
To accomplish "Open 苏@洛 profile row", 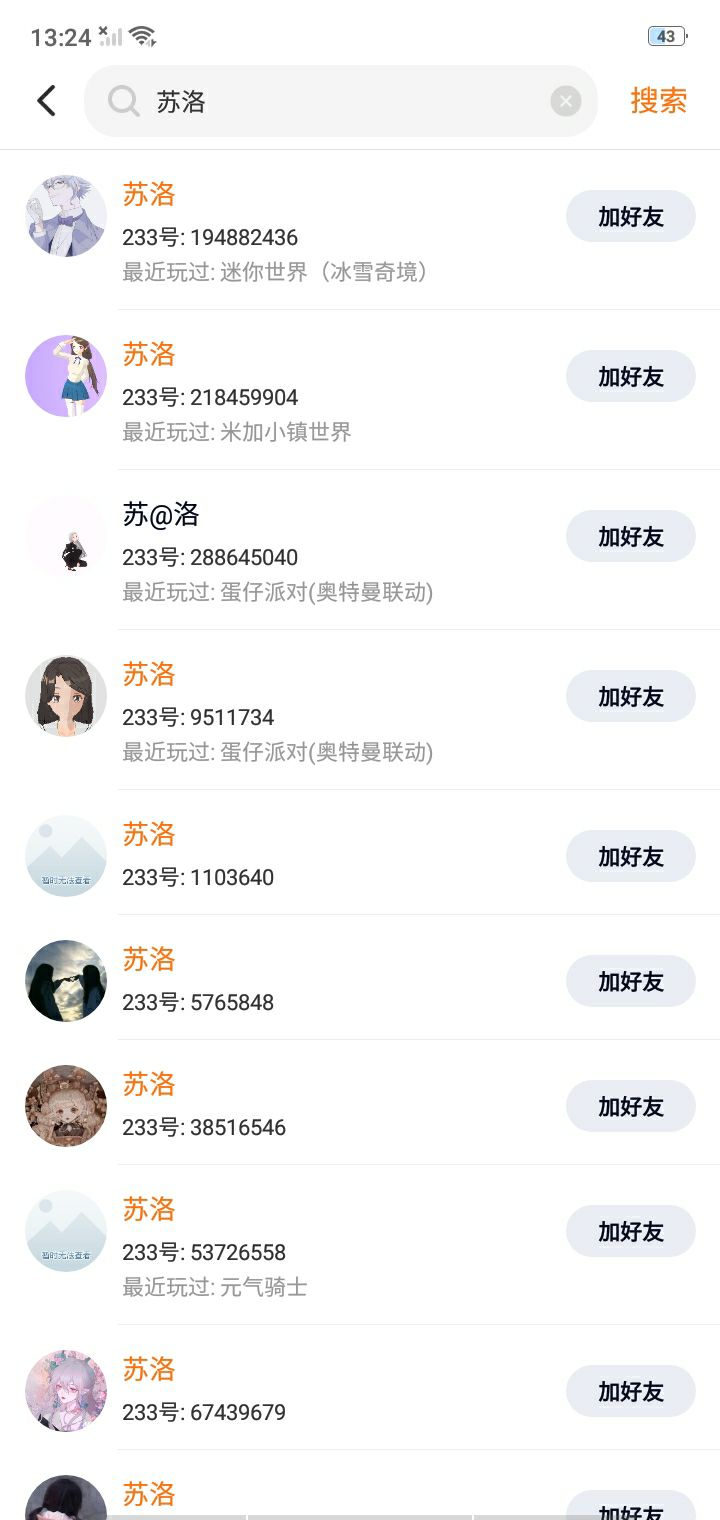I will pyautogui.click(x=300, y=550).
